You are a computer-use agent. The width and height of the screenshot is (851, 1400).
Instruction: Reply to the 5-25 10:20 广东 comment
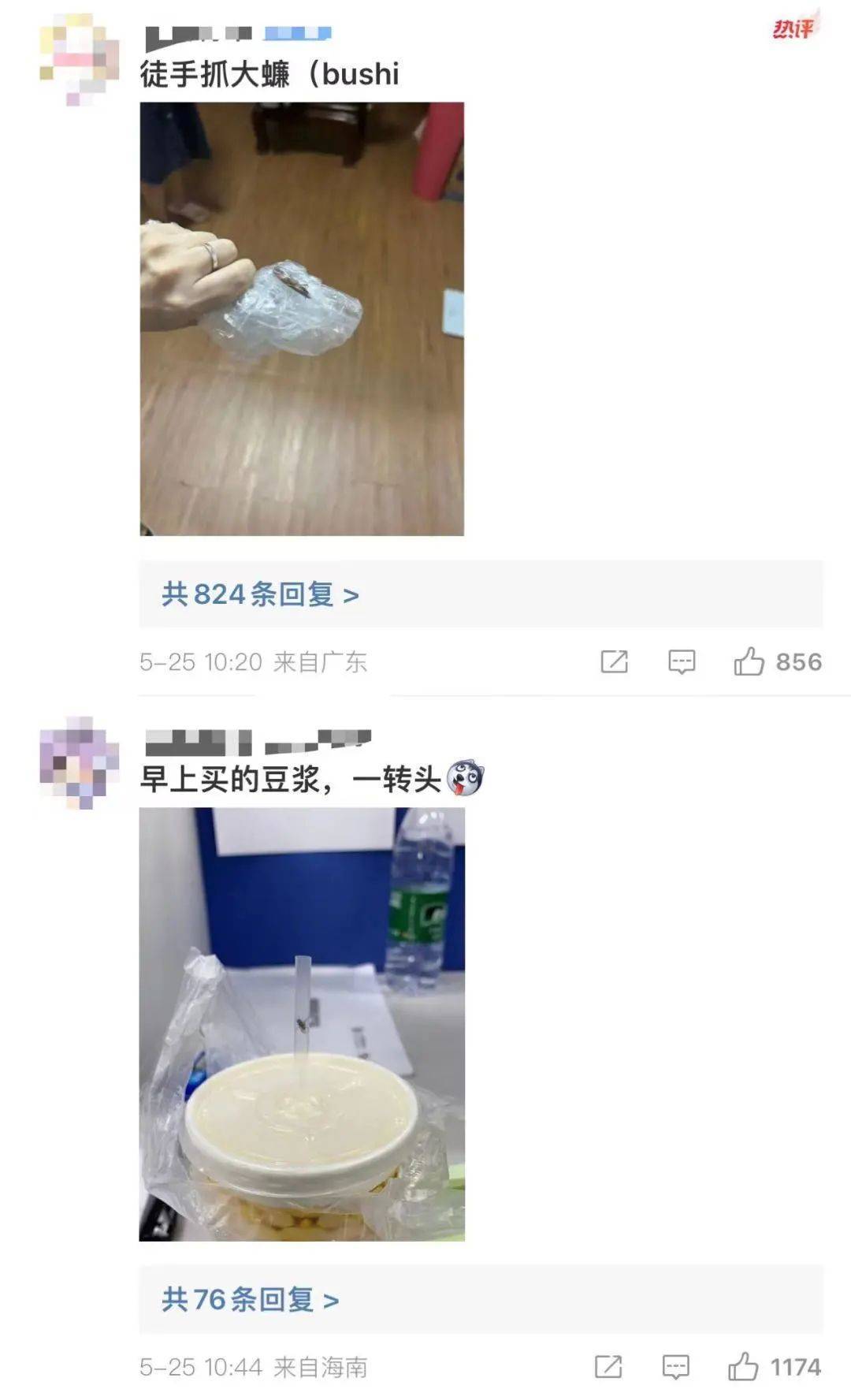pyautogui.click(x=682, y=661)
